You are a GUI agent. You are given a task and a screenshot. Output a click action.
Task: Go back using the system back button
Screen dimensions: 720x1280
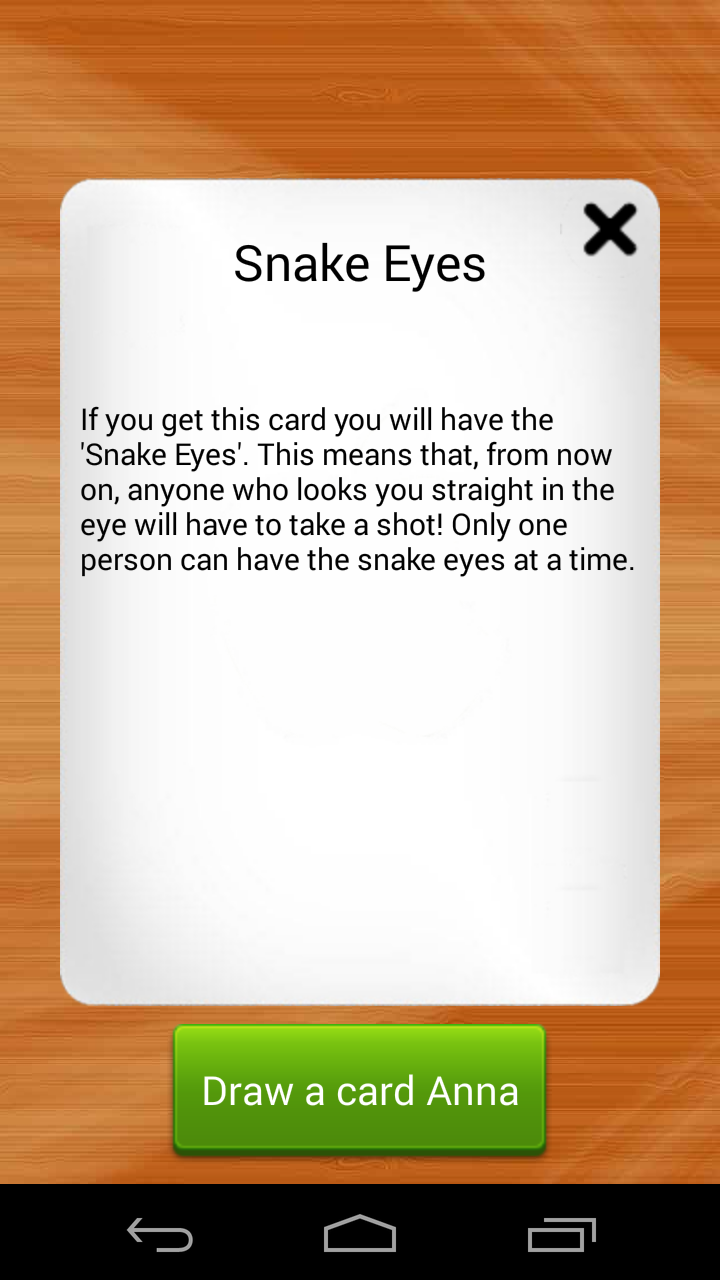(x=160, y=1234)
